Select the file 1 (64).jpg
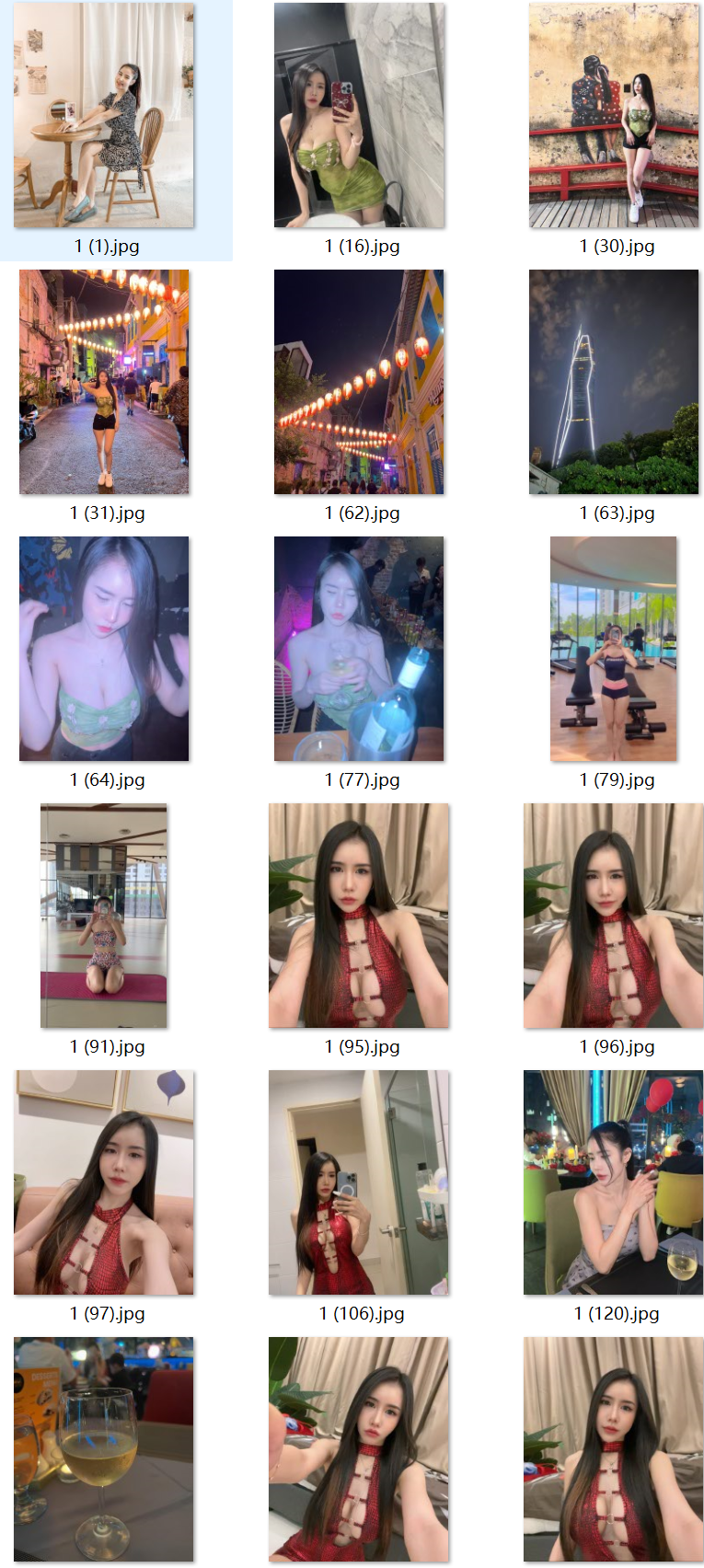 click(x=104, y=649)
